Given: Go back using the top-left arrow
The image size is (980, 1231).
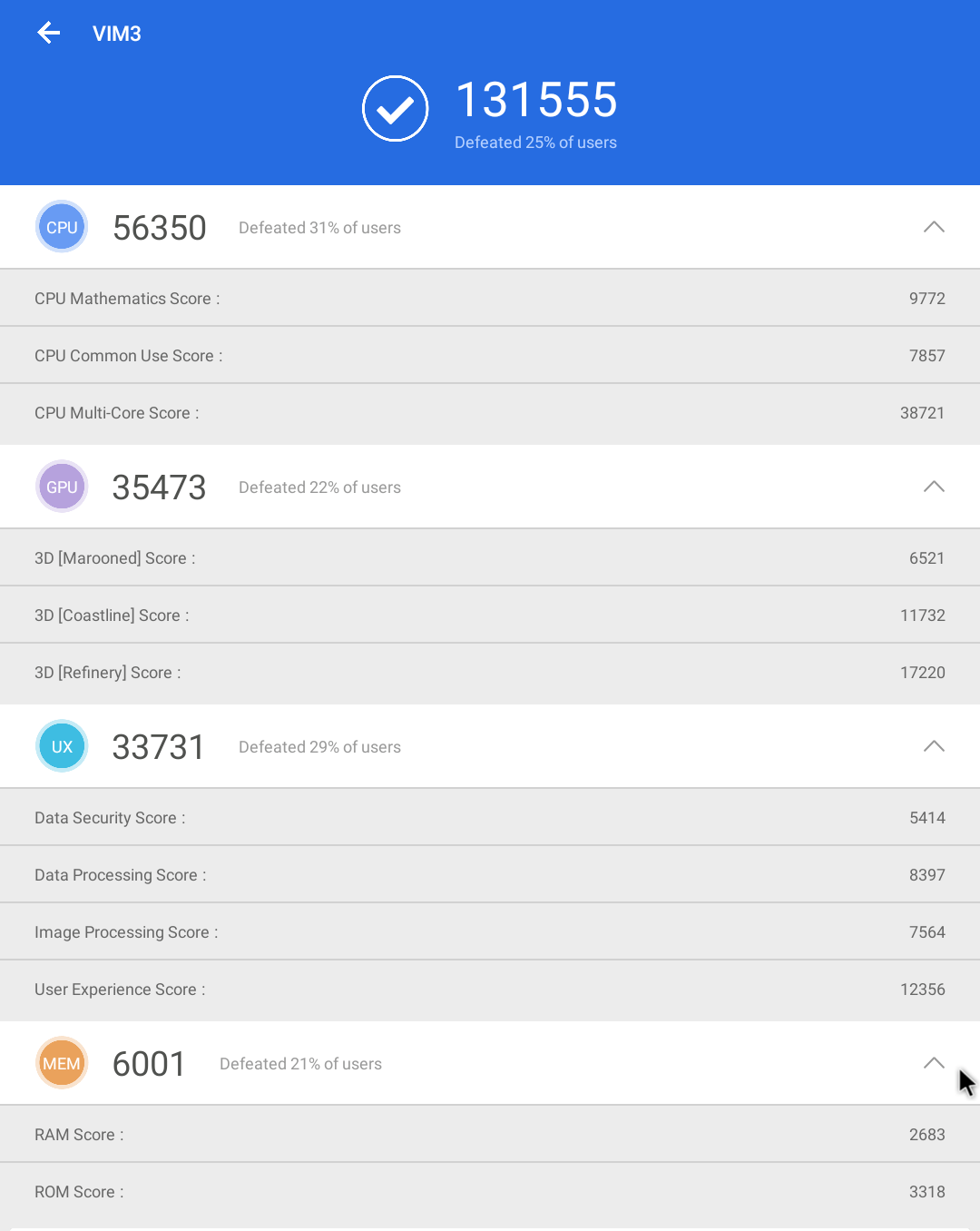Looking at the screenshot, I should (x=48, y=34).
